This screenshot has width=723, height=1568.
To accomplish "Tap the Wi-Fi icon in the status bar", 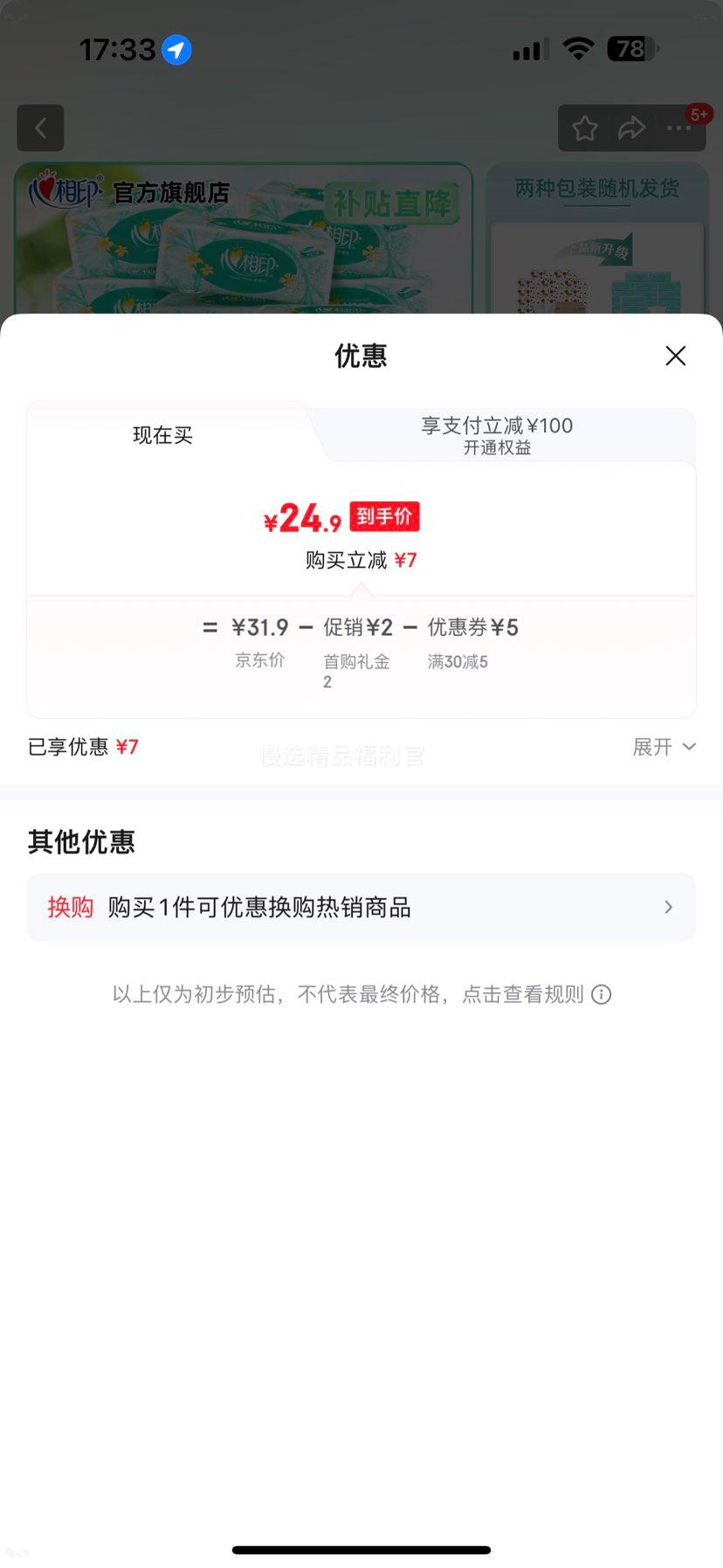I will [577, 49].
